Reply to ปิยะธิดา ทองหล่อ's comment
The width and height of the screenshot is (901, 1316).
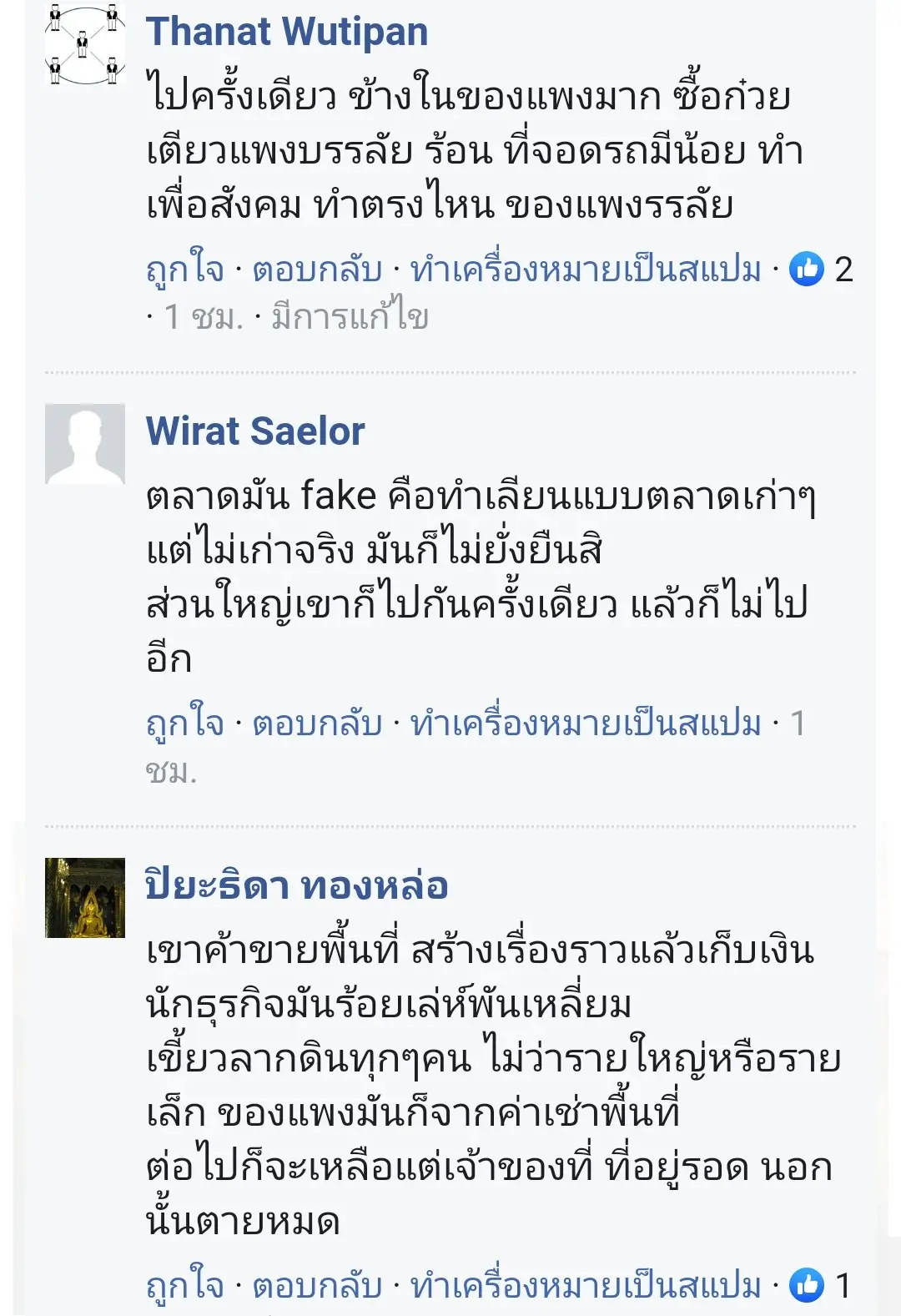pos(317,1286)
